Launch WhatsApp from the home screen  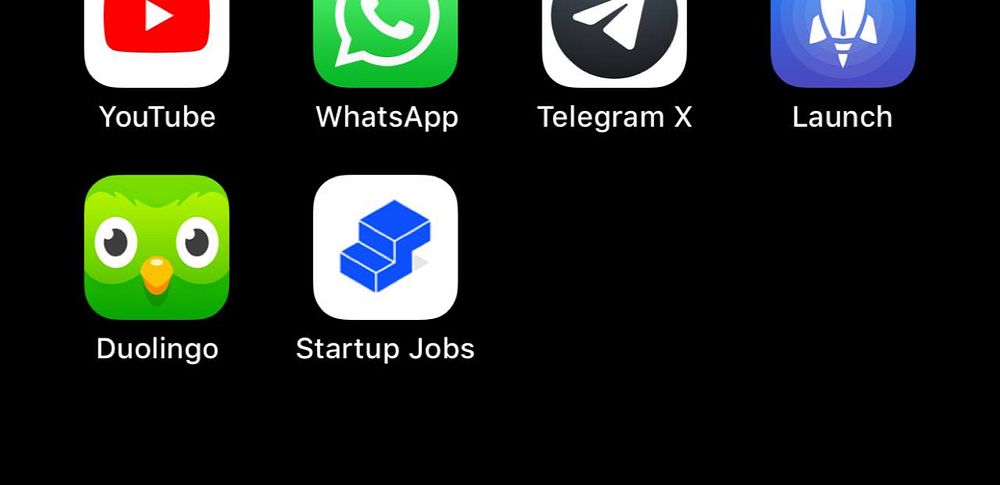coord(386,40)
